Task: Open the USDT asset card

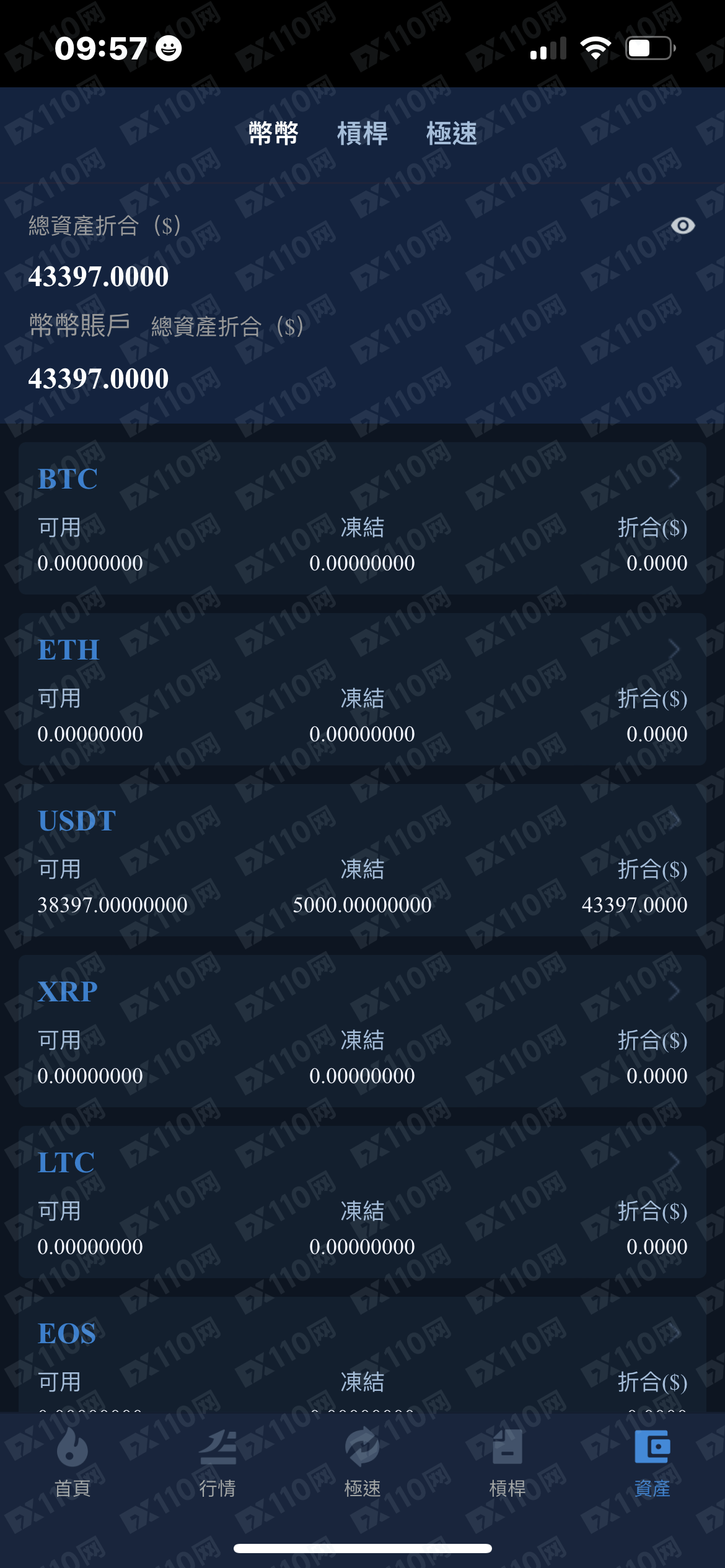Action: 362,860
